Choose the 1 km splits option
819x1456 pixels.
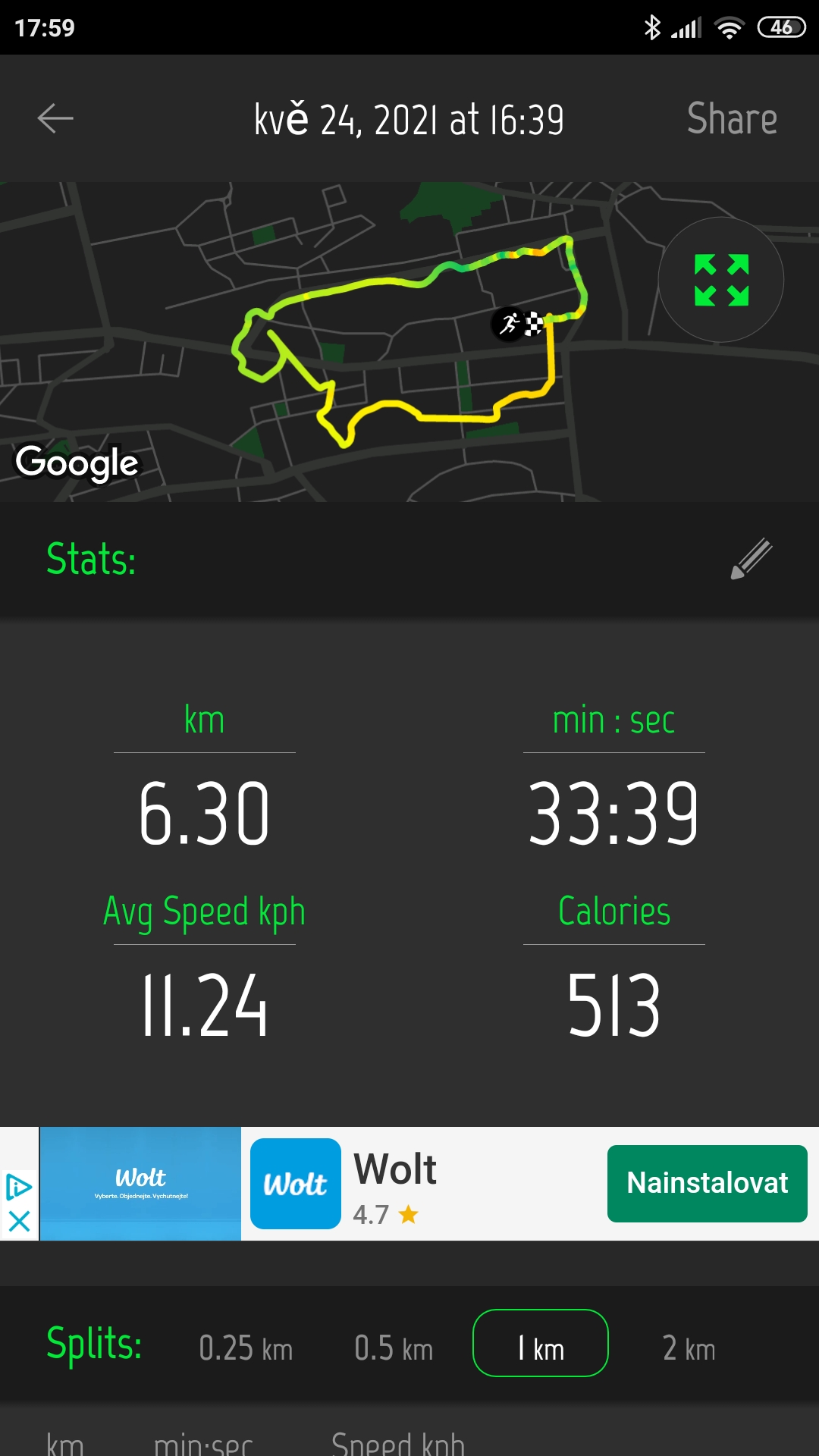click(541, 1343)
